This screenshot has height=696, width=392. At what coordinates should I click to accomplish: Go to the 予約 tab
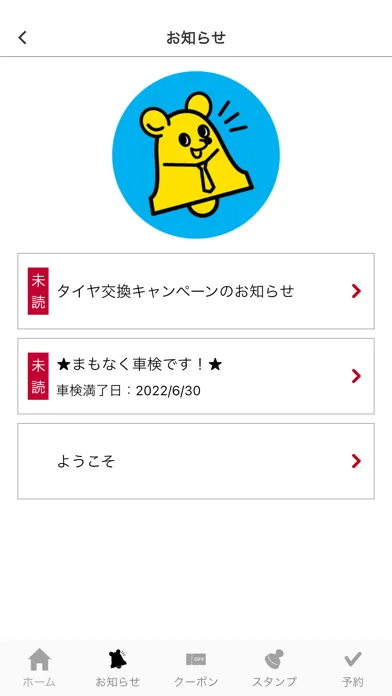(353, 668)
